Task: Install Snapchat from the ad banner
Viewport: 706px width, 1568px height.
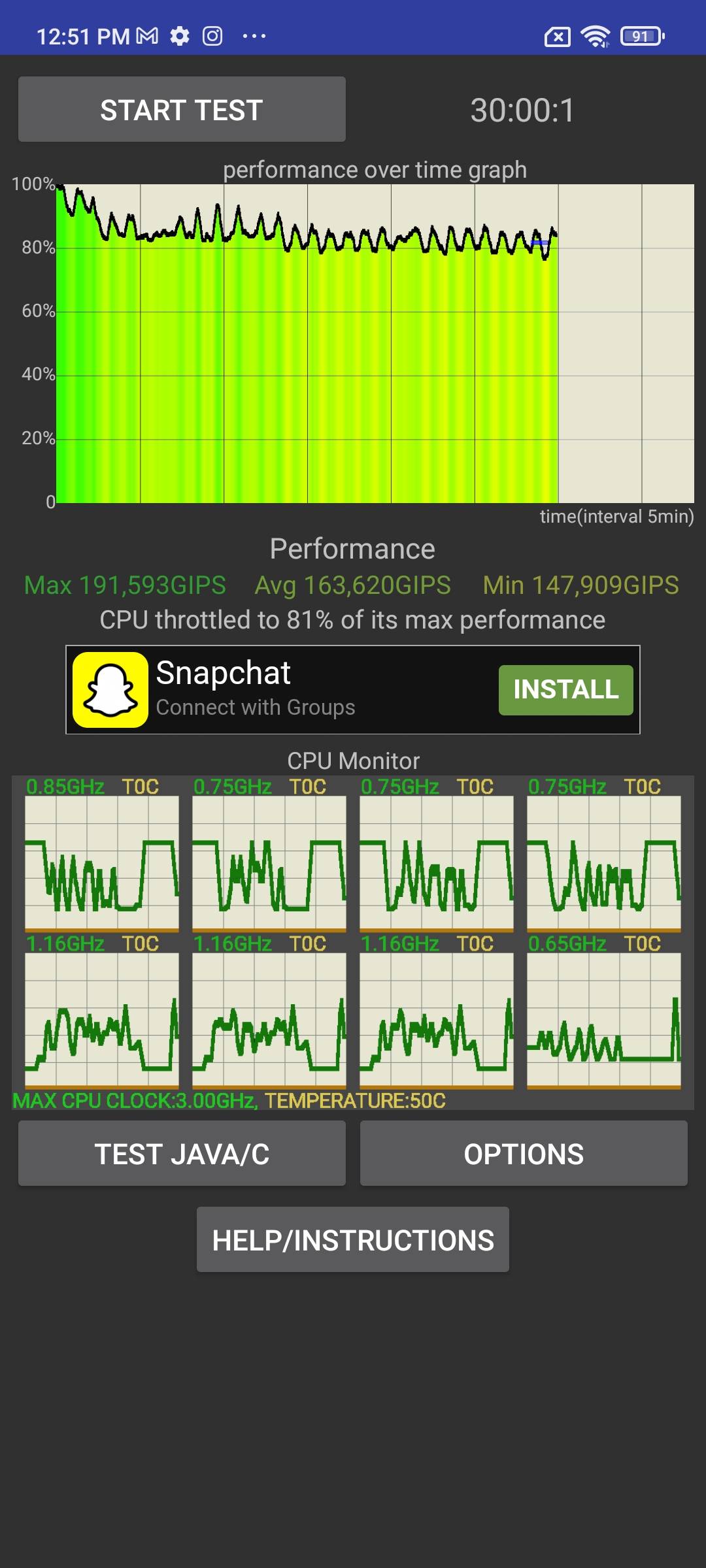Action: (565, 690)
